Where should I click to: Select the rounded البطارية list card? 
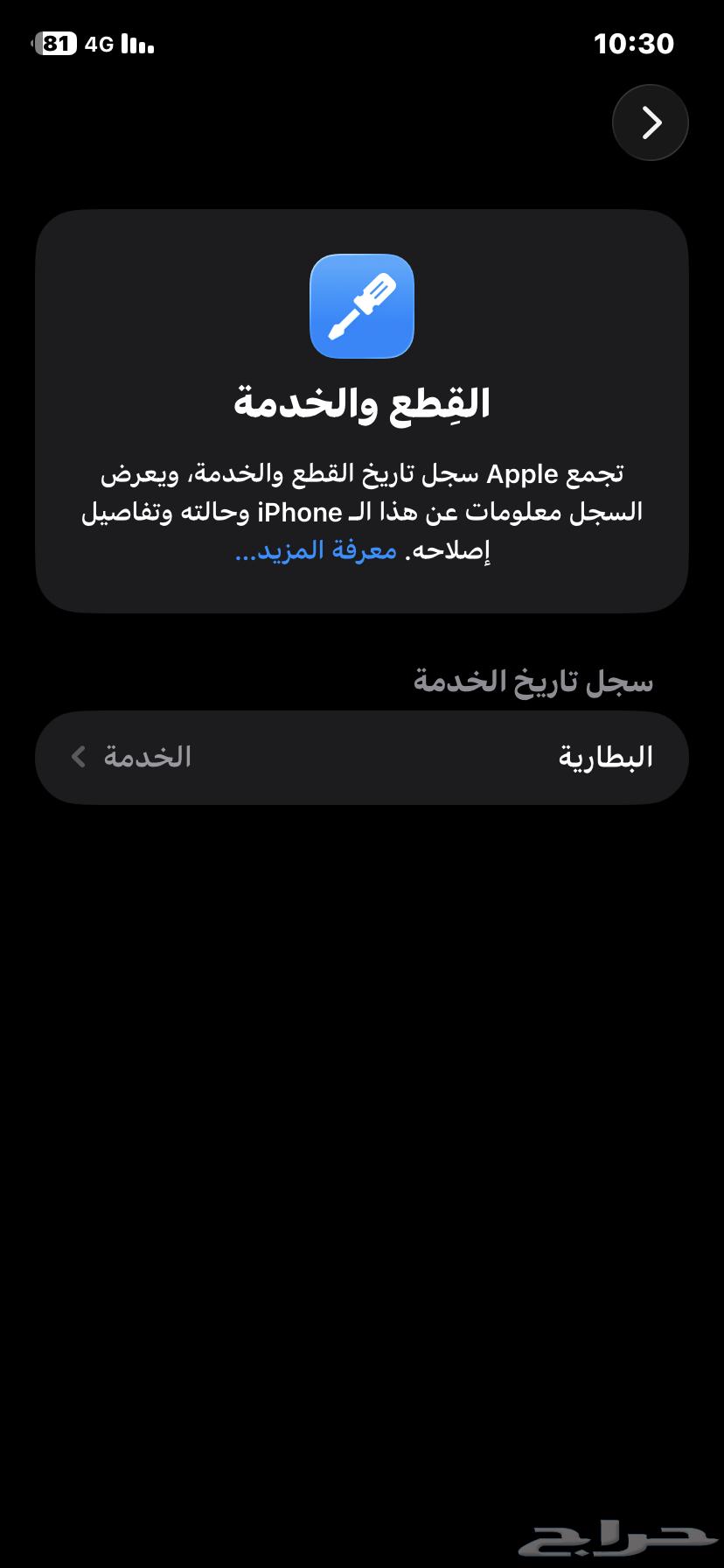[361, 757]
